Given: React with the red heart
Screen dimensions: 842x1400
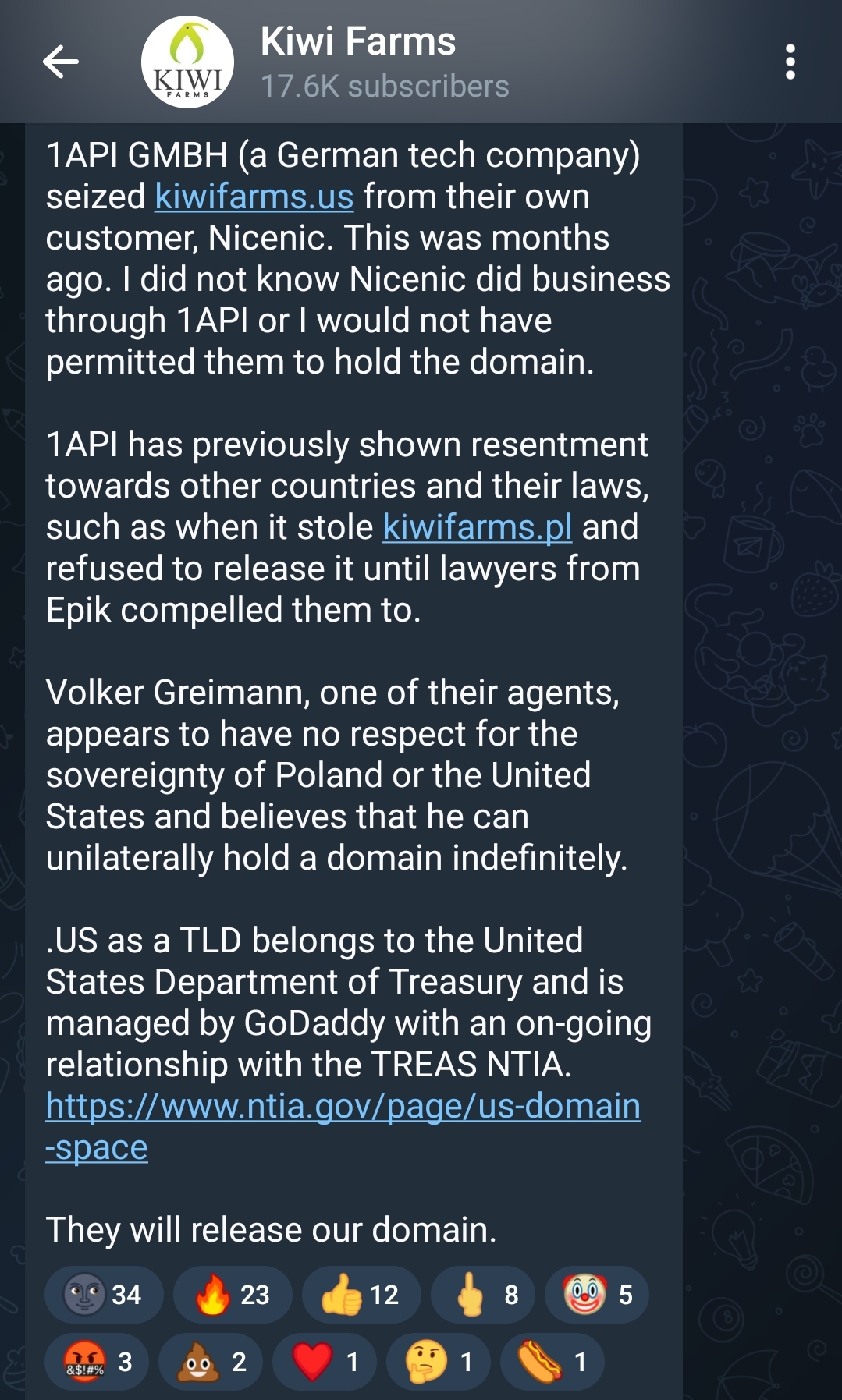Looking at the screenshot, I should [x=324, y=1362].
